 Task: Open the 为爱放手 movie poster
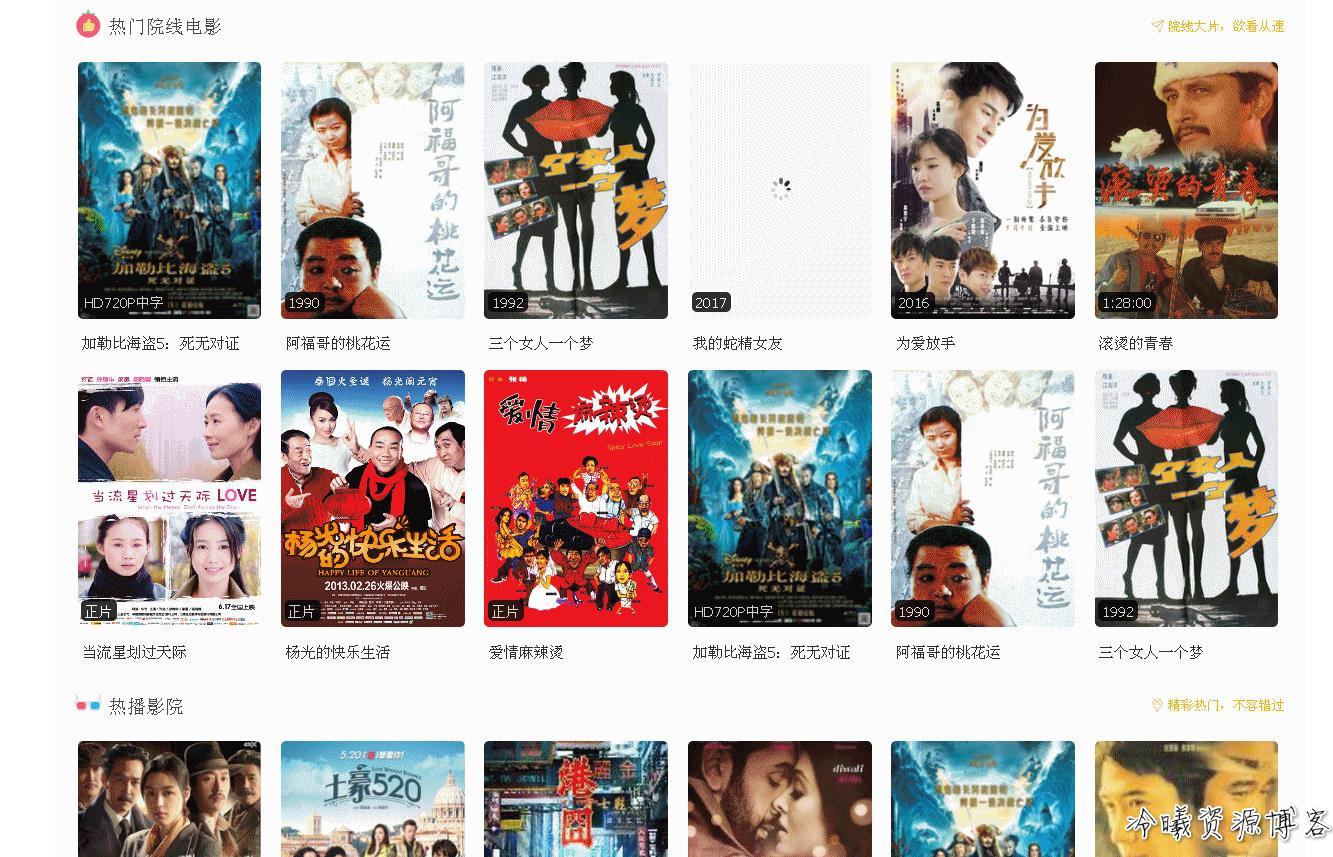tap(982, 190)
